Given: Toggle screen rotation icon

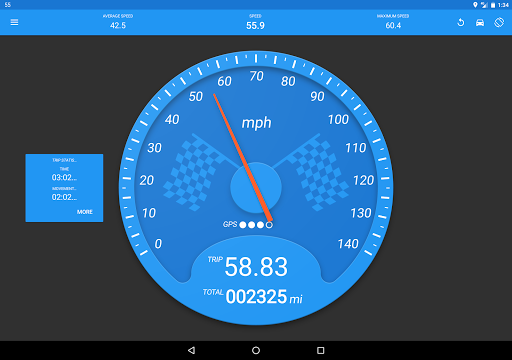Looking at the screenshot, I should click(499, 22).
